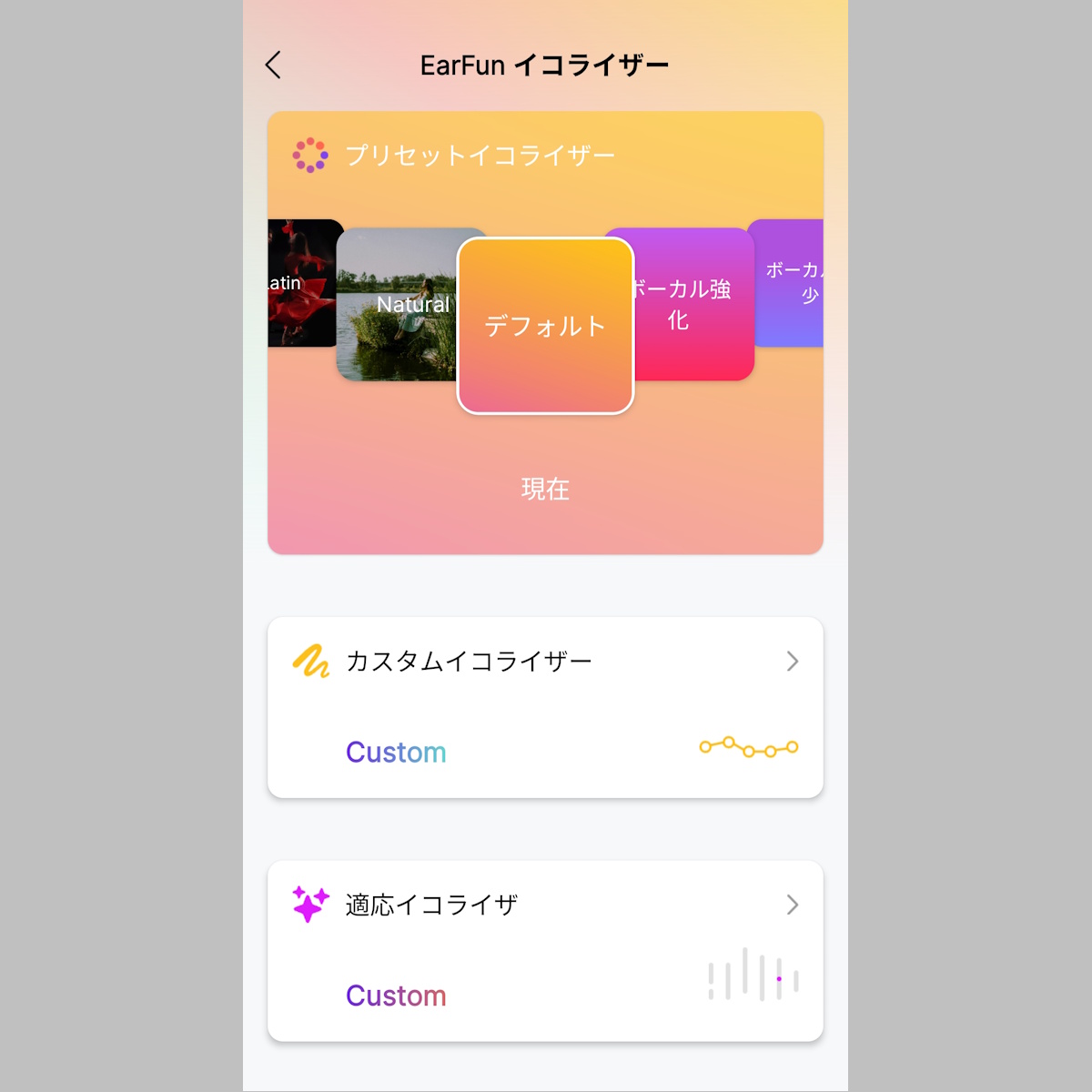This screenshot has height=1092, width=1092.
Task: Choose the Natural preset card
Action: [397, 305]
